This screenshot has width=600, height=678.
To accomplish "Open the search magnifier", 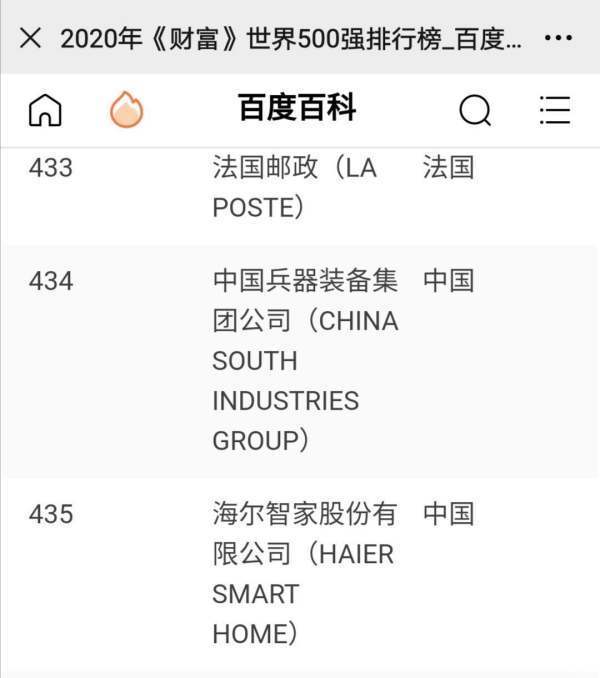I will pos(475,109).
